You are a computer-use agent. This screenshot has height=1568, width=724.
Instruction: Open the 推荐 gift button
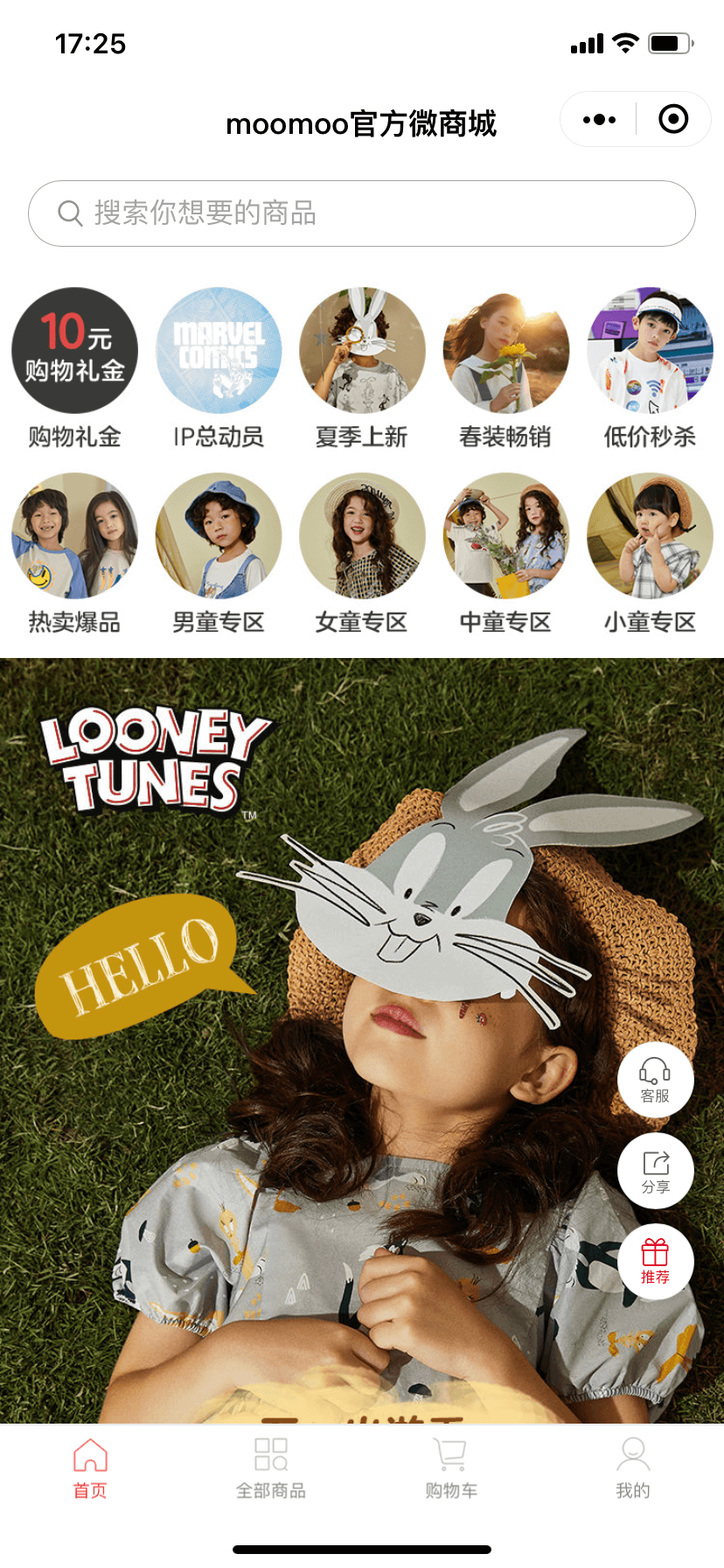click(656, 1262)
